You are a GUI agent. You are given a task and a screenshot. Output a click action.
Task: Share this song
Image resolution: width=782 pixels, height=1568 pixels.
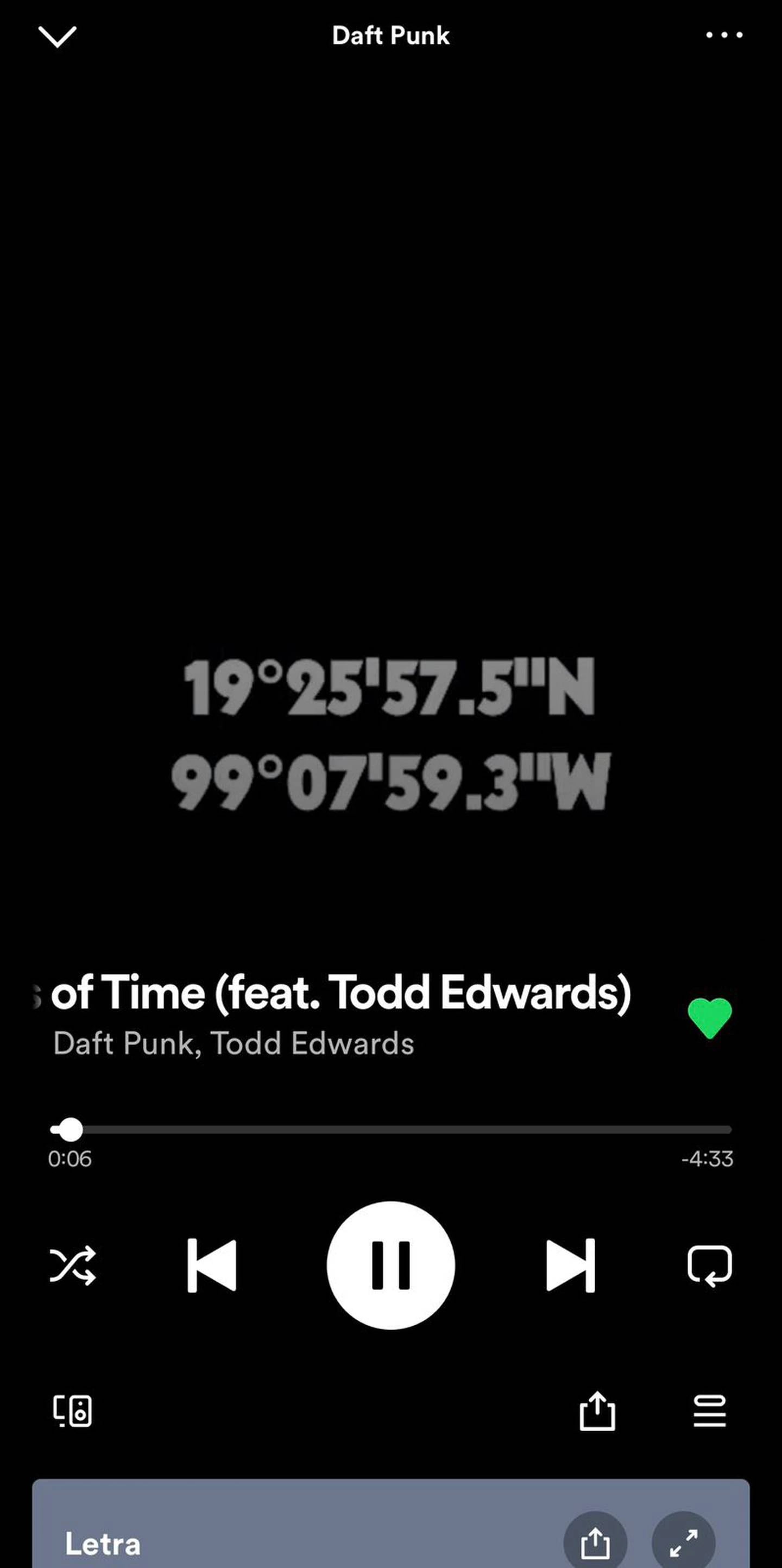coord(597,1411)
